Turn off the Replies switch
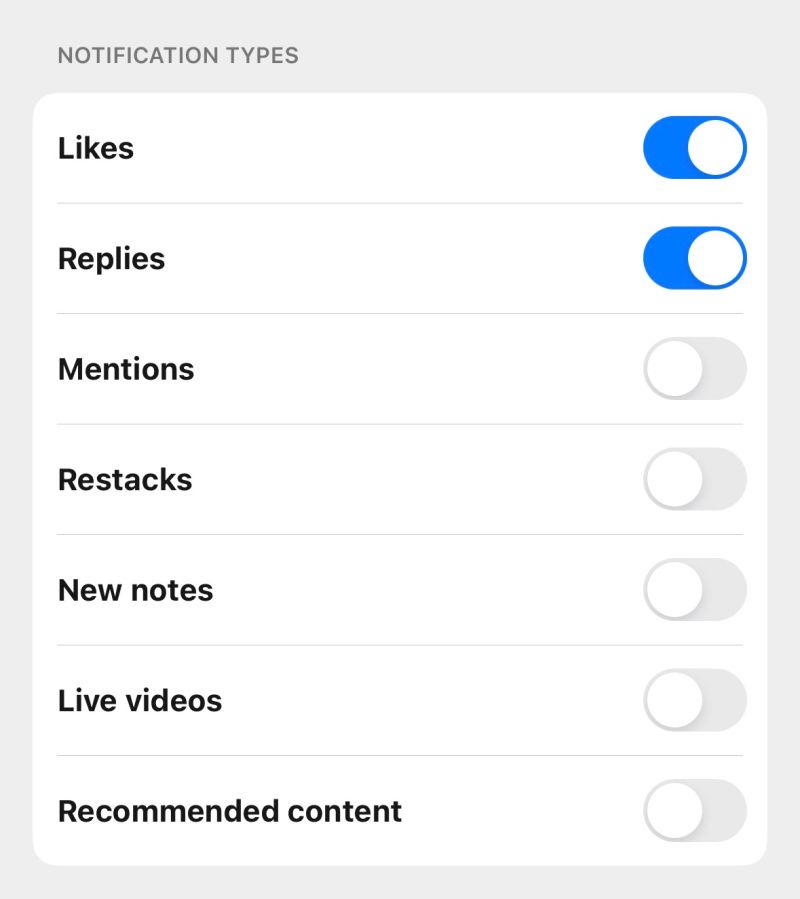800x899 pixels. 695,258
